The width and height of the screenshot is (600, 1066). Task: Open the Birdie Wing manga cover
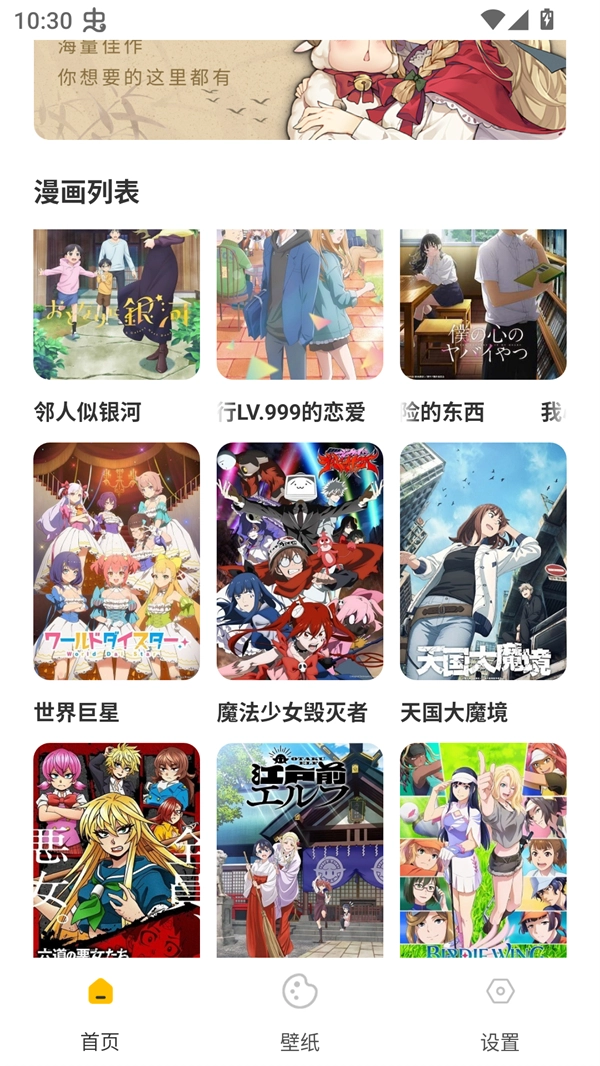coord(483,850)
